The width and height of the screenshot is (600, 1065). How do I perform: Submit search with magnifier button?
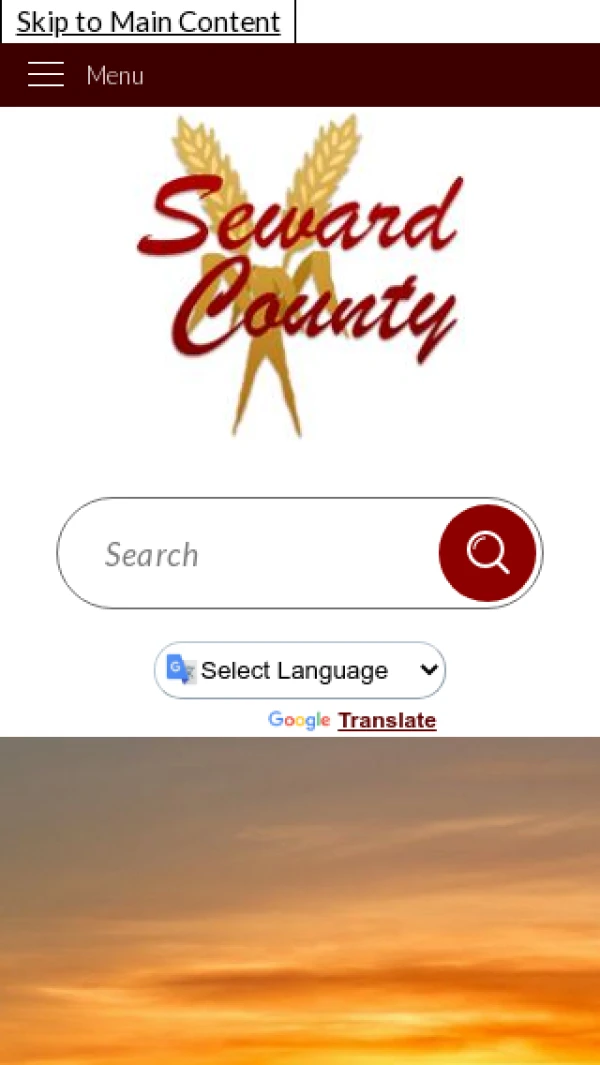(x=487, y=553)
